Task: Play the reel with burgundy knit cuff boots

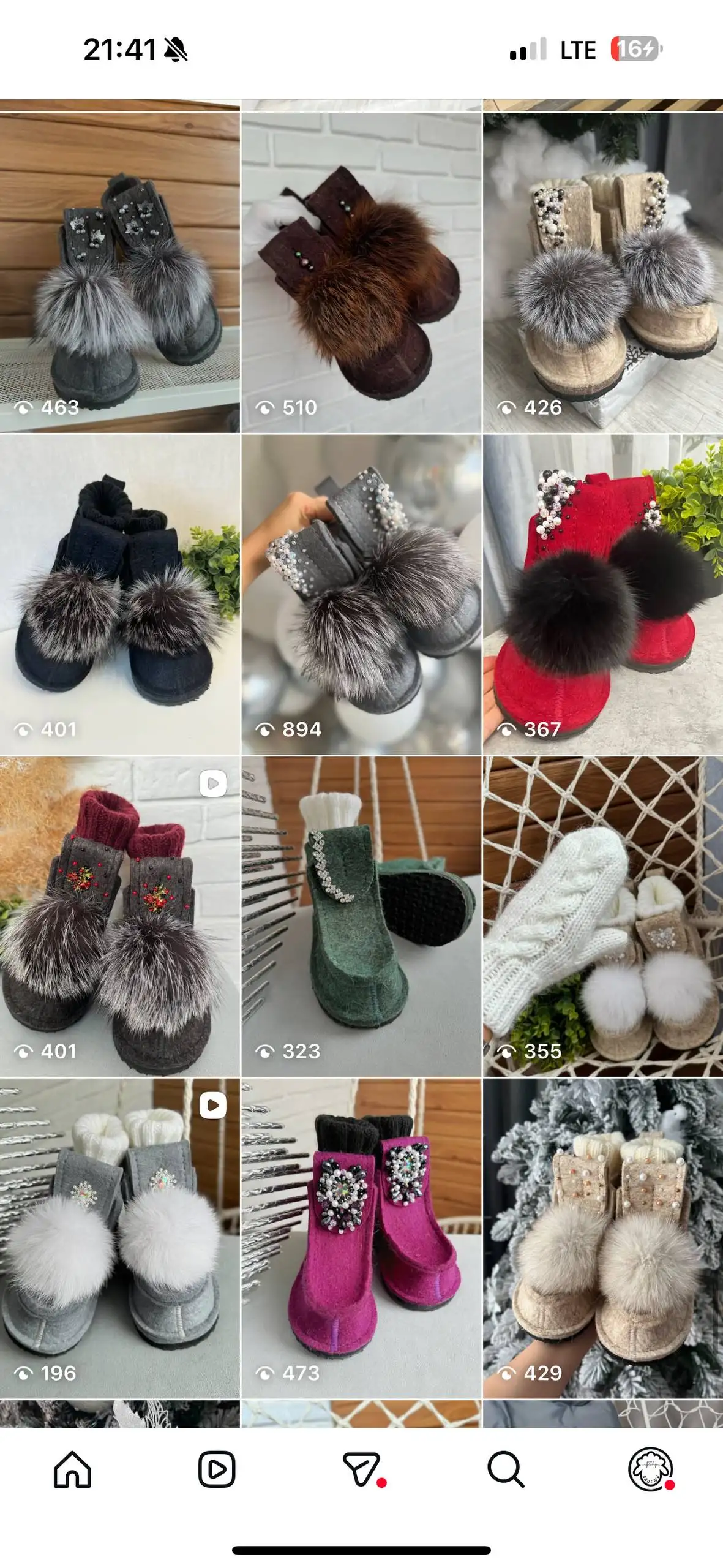Action: [x=120, y=916]
